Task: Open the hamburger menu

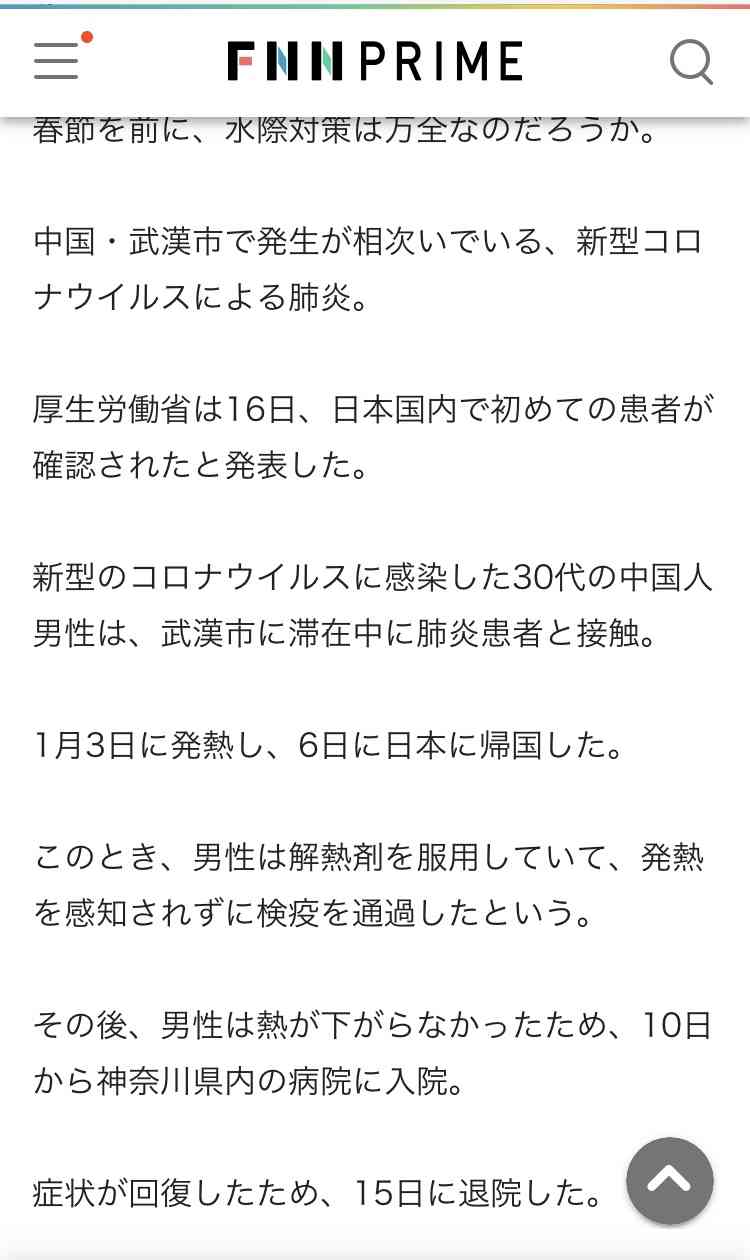Action: click(57, 60)
